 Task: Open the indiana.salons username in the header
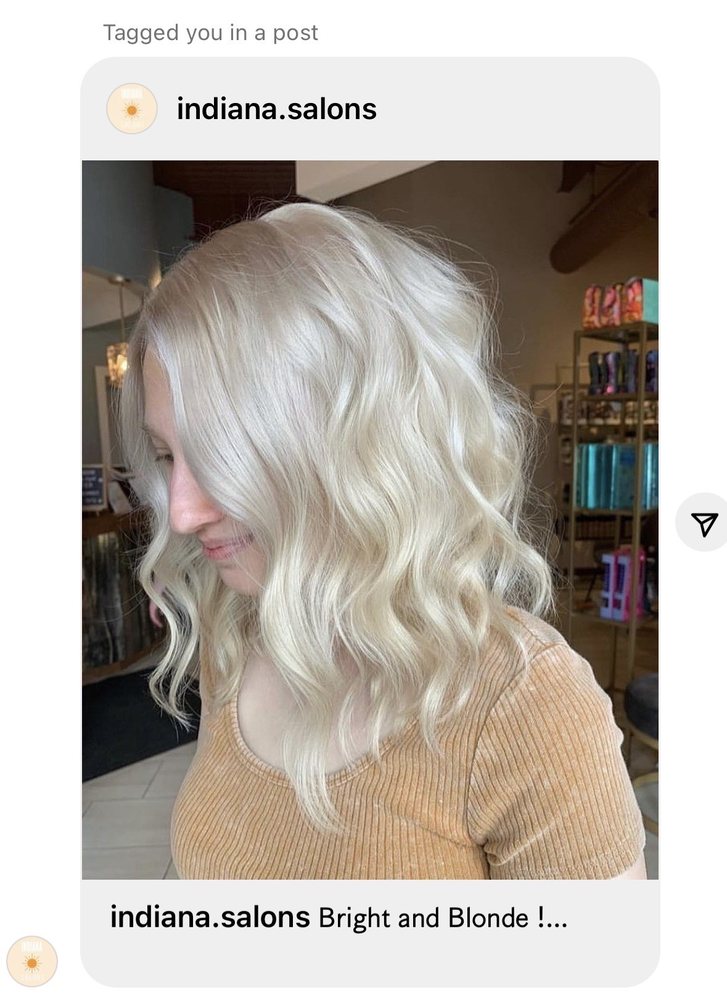pos(274,108)
